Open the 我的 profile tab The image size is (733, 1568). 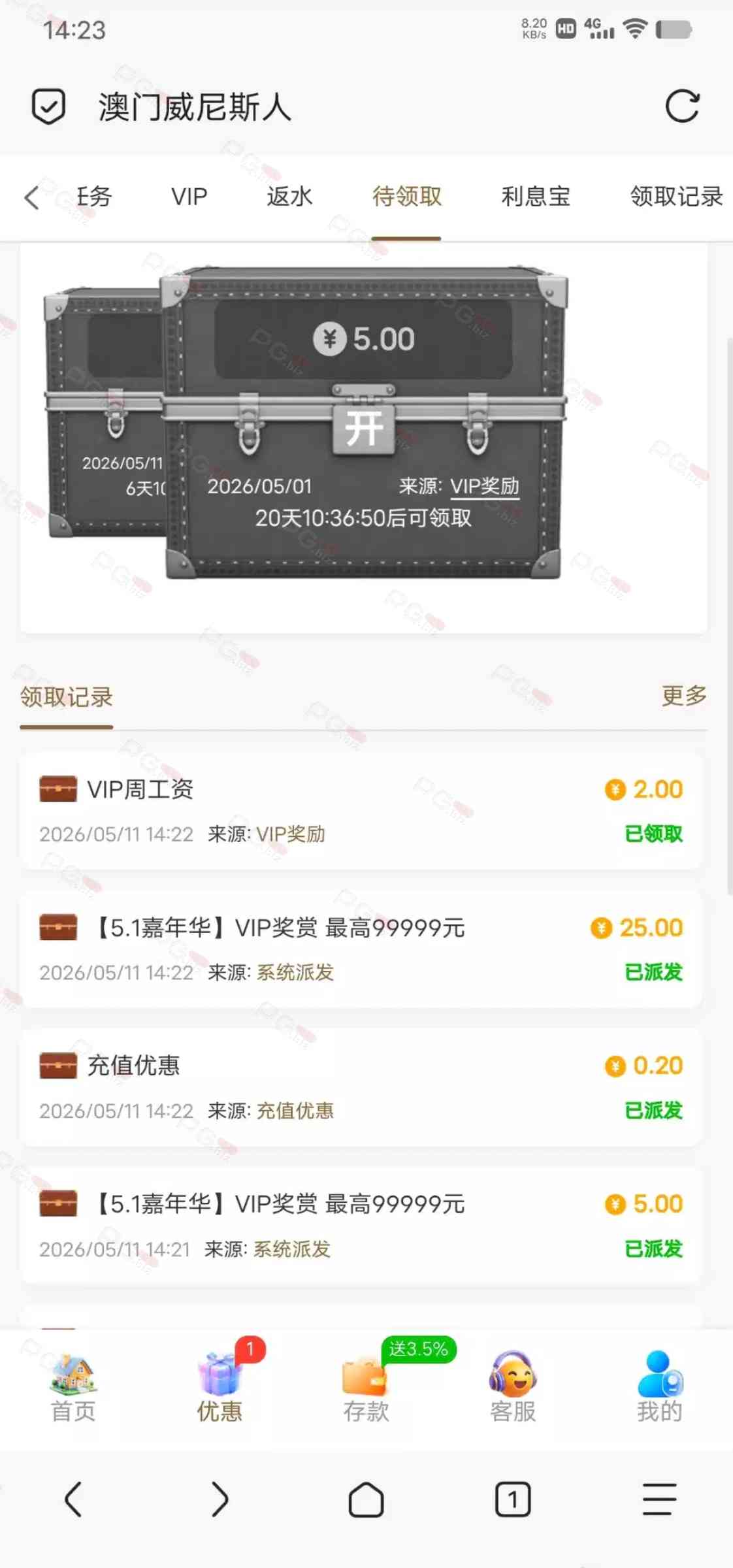tap(660, 1387)
